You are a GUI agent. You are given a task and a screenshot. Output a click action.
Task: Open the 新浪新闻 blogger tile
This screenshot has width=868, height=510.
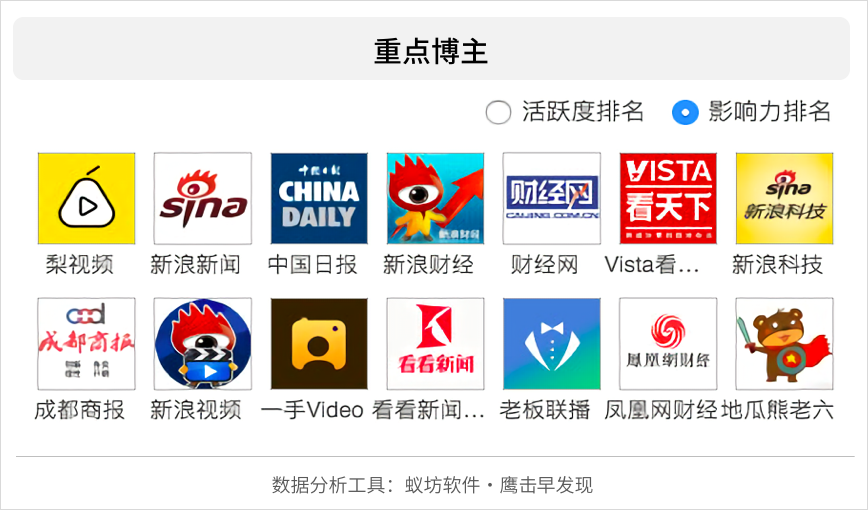(202, 199)
